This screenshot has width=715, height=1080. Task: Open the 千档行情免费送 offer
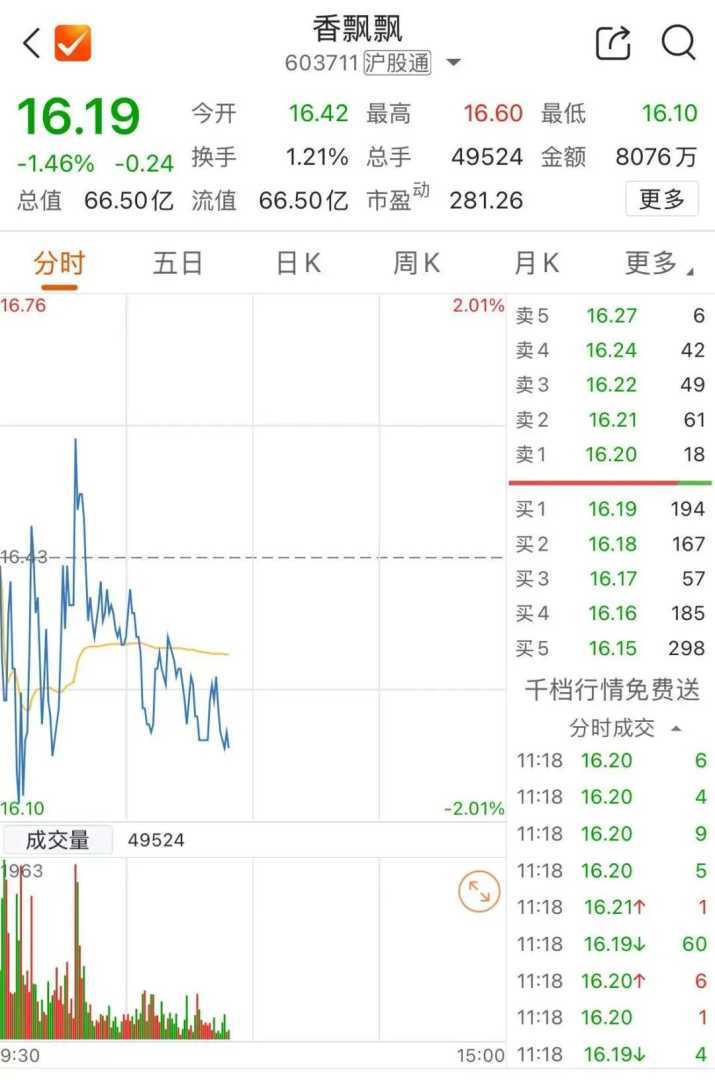[x=612, y=689]
